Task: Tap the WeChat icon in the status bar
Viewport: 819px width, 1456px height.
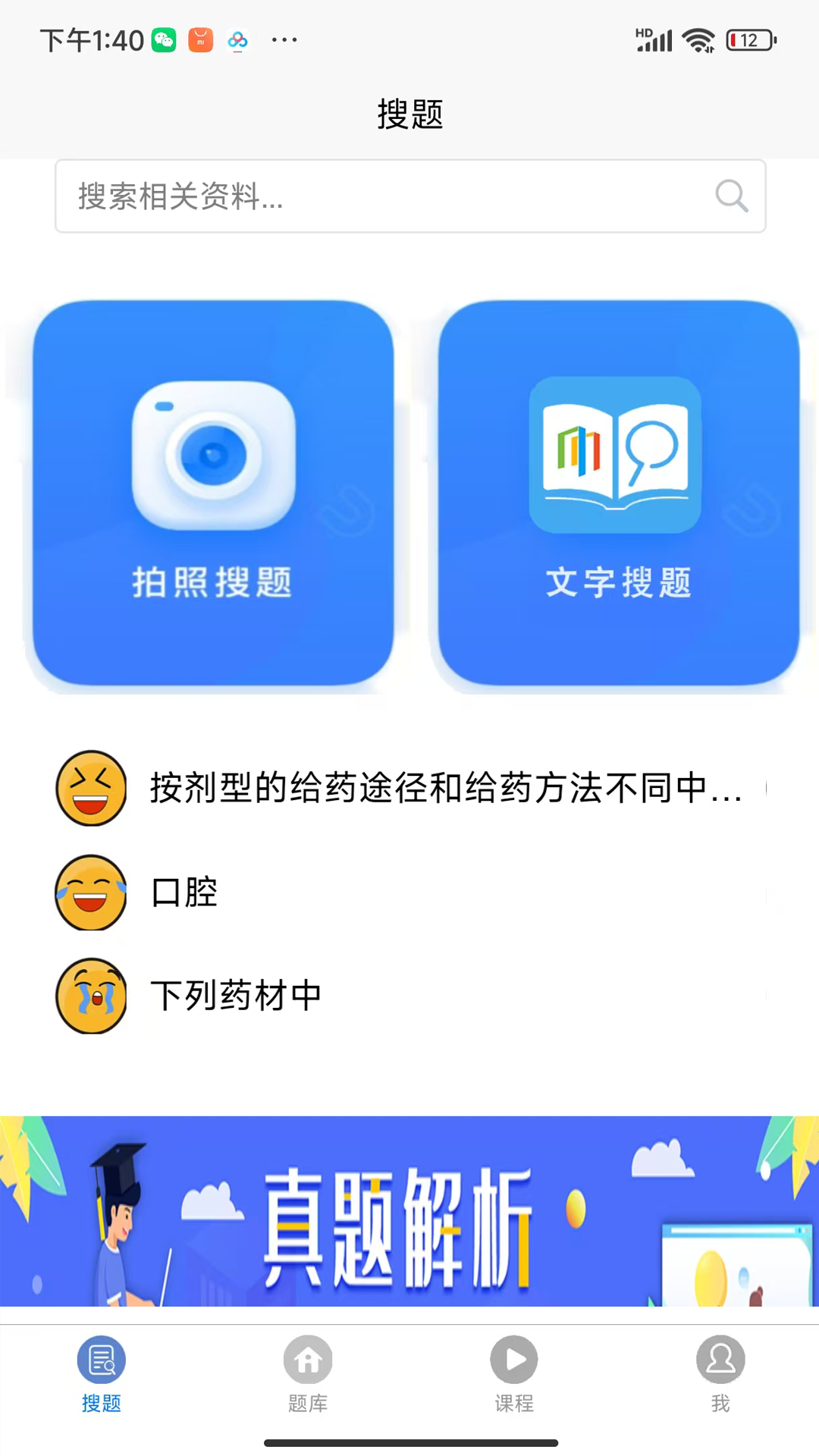Action: pos(163,39)
